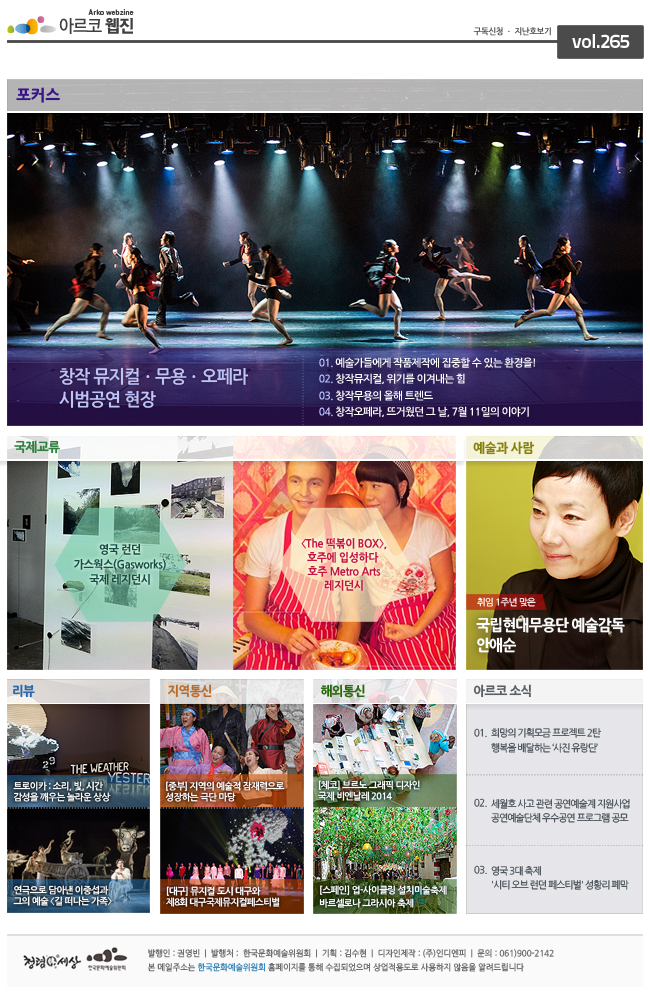
Task: Open the 구독신청 subscription link
Action: point(488,31)
